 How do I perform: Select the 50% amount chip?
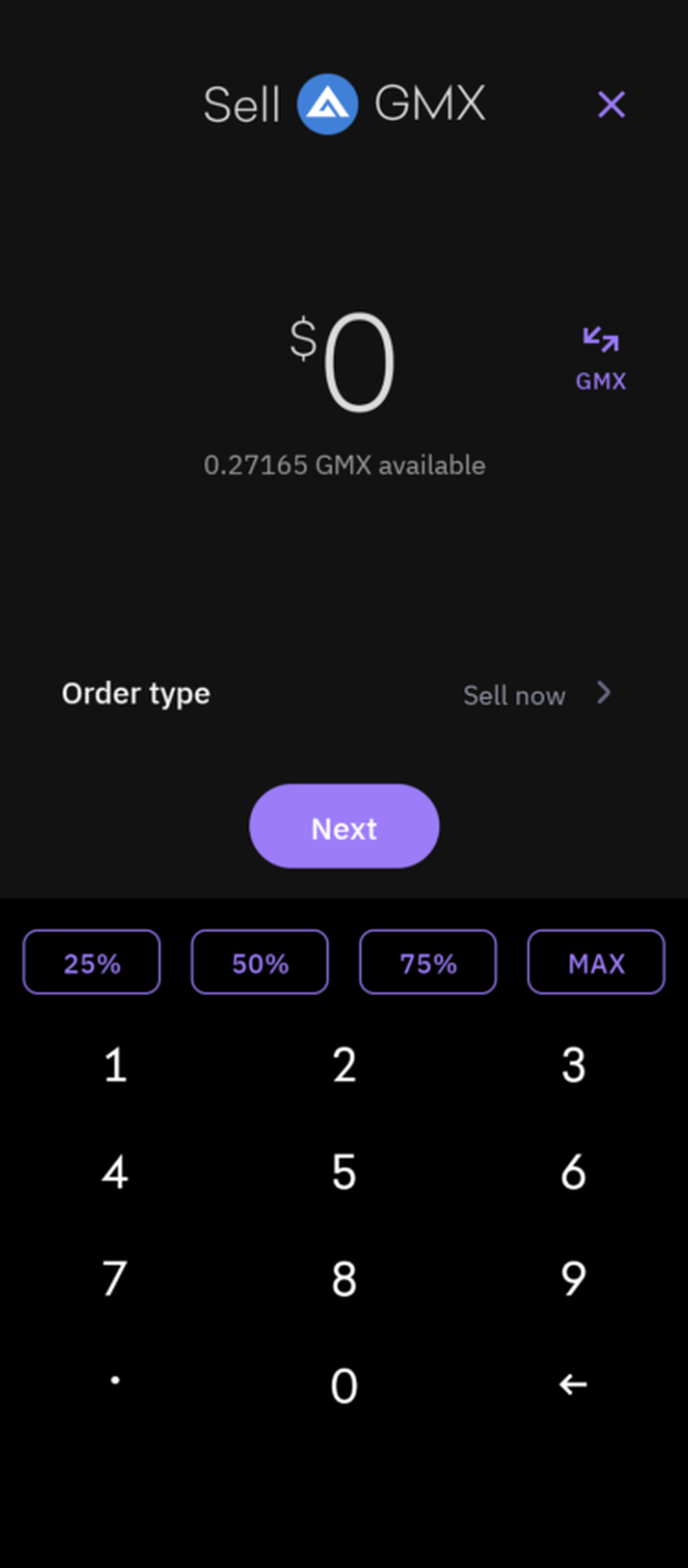[x=260, y=962]
